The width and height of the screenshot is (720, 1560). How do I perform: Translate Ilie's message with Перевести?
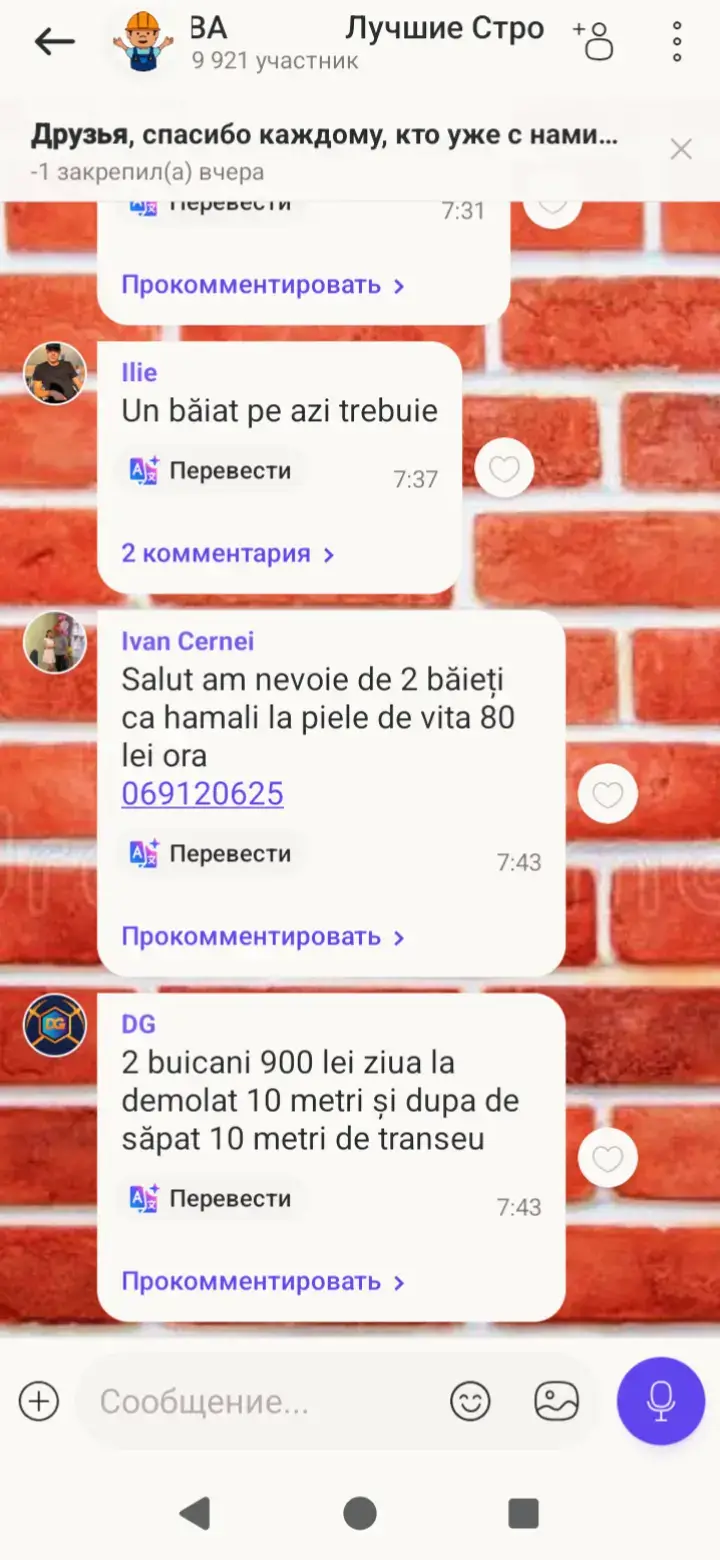coord(211,470)
